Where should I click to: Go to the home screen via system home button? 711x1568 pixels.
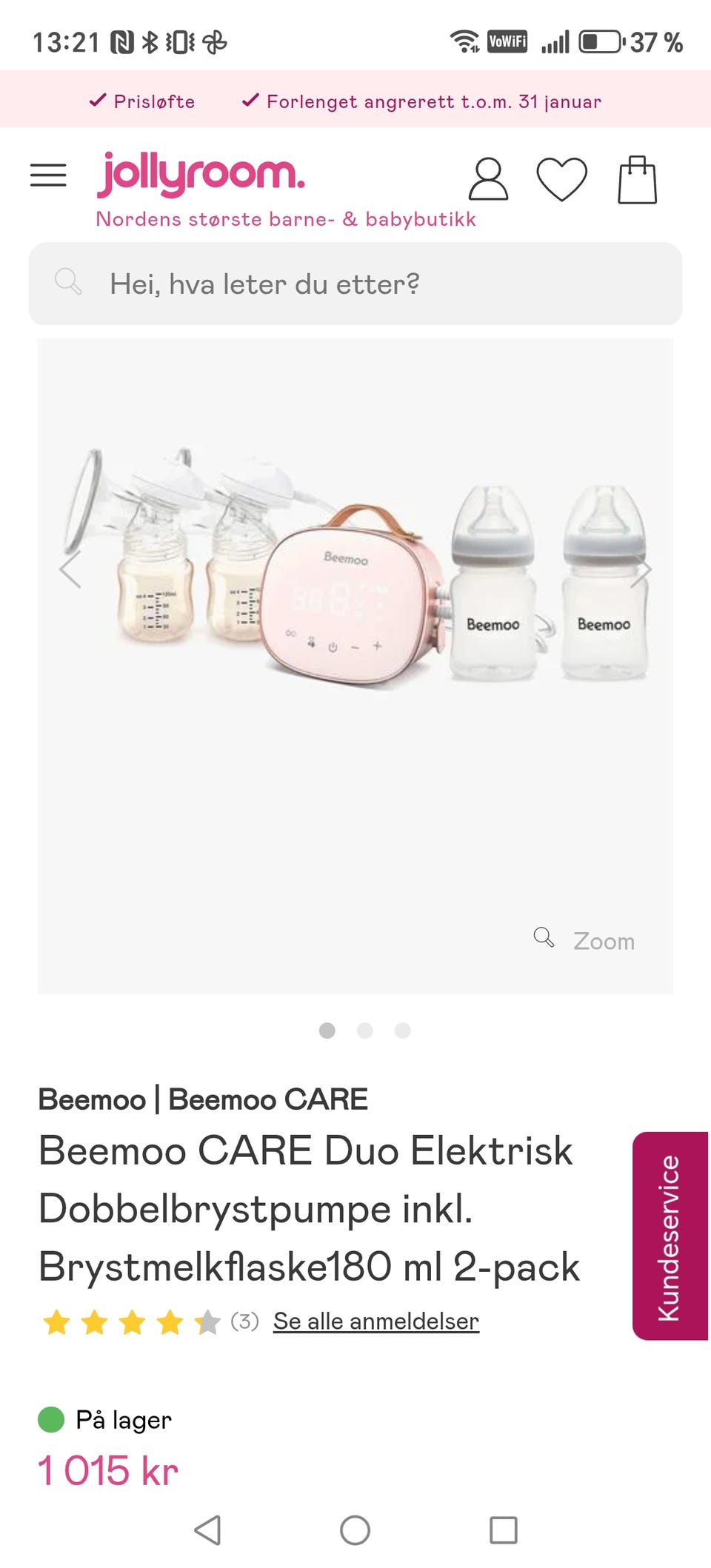pos(355,1530)
